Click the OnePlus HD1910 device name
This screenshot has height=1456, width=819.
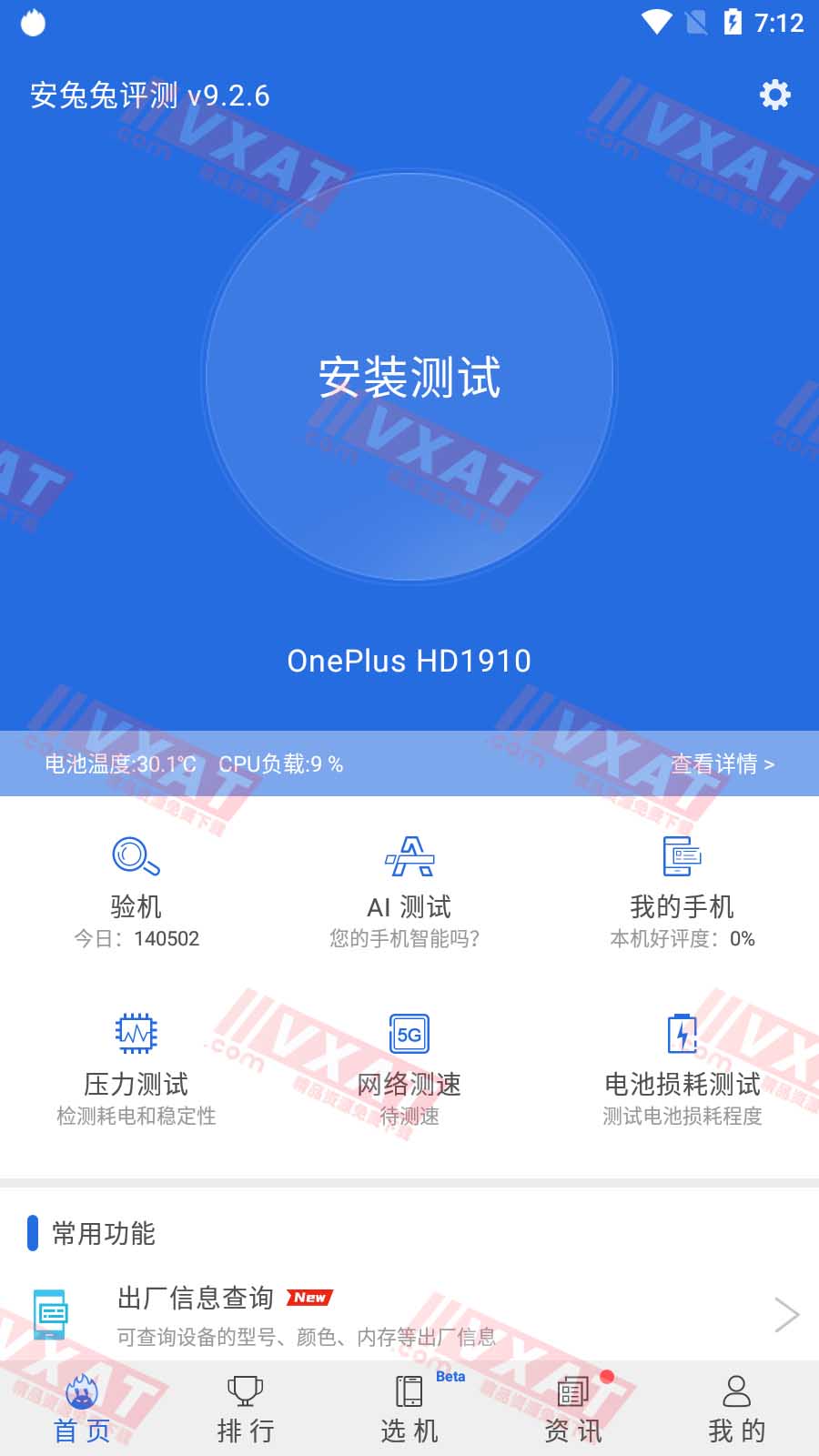click(409, 661)
